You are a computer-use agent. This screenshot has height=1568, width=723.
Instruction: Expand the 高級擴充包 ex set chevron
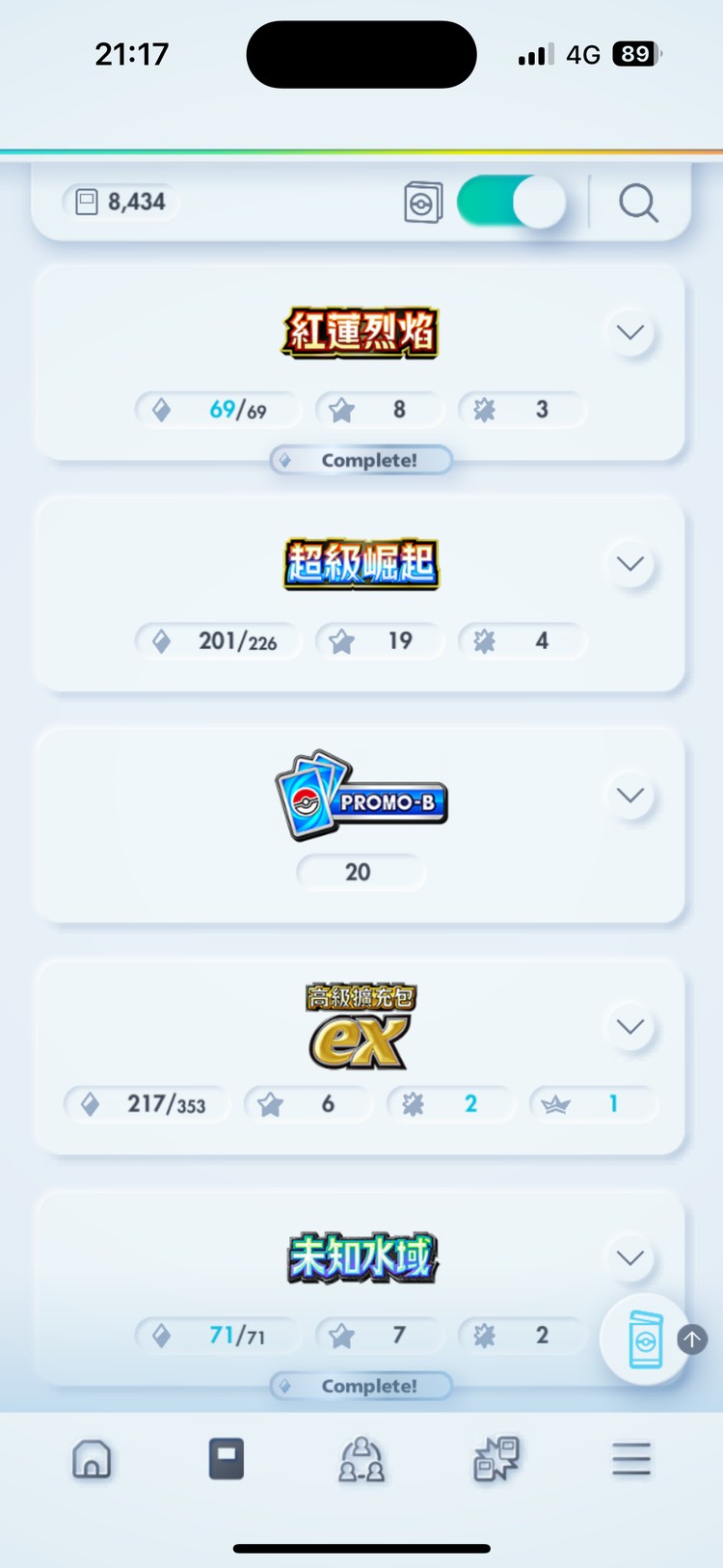pyautogui.click(x=630, y=1027)
